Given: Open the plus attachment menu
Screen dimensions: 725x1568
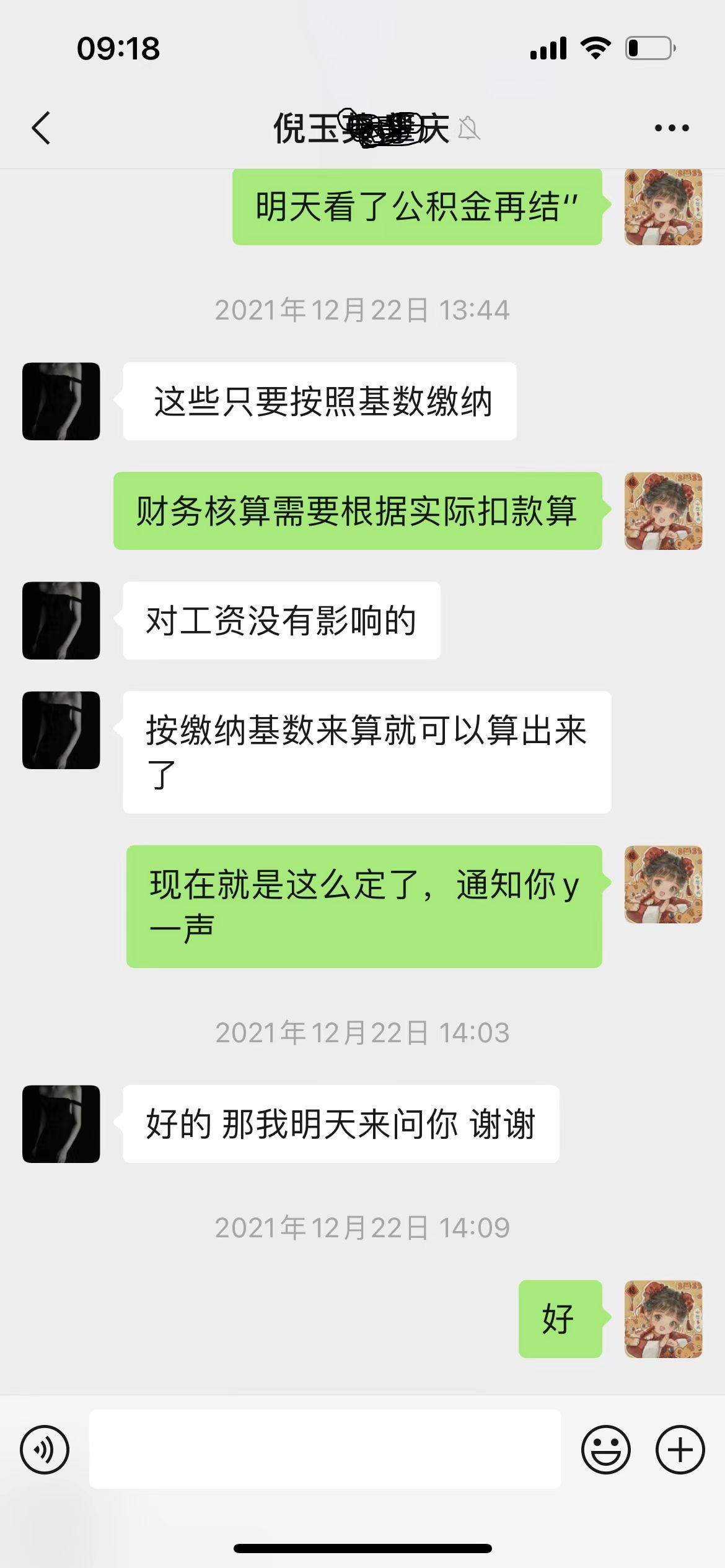Looking at the screenshot, I should coord(680,1450).
